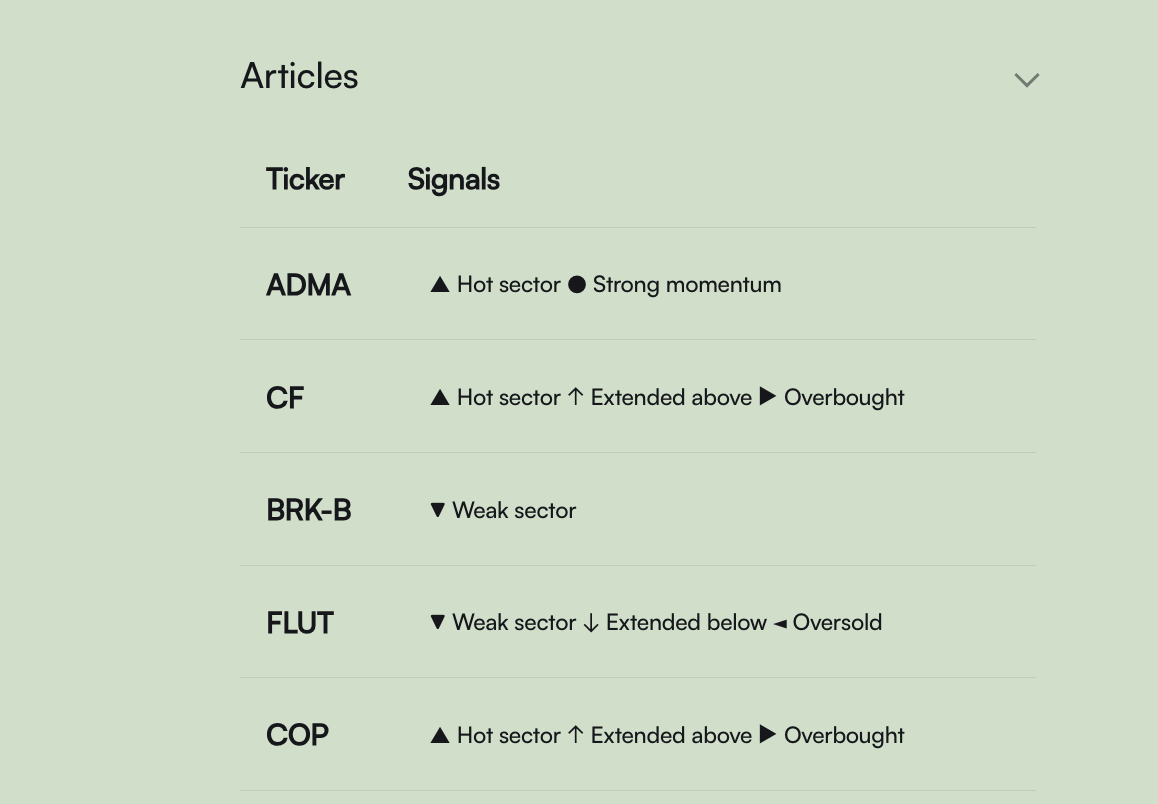Screen dimensions: 1158x804
Task: Open the CF ticker row
Action: (x=285, y=398)
